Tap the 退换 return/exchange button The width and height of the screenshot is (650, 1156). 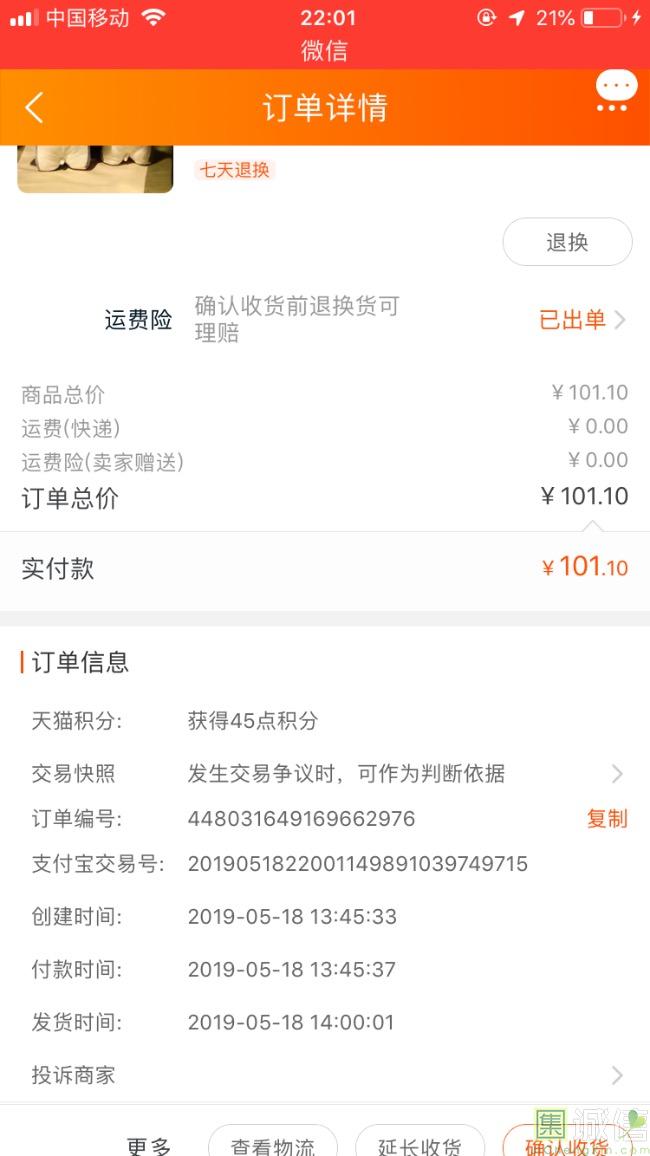click(x=567, y=242)
